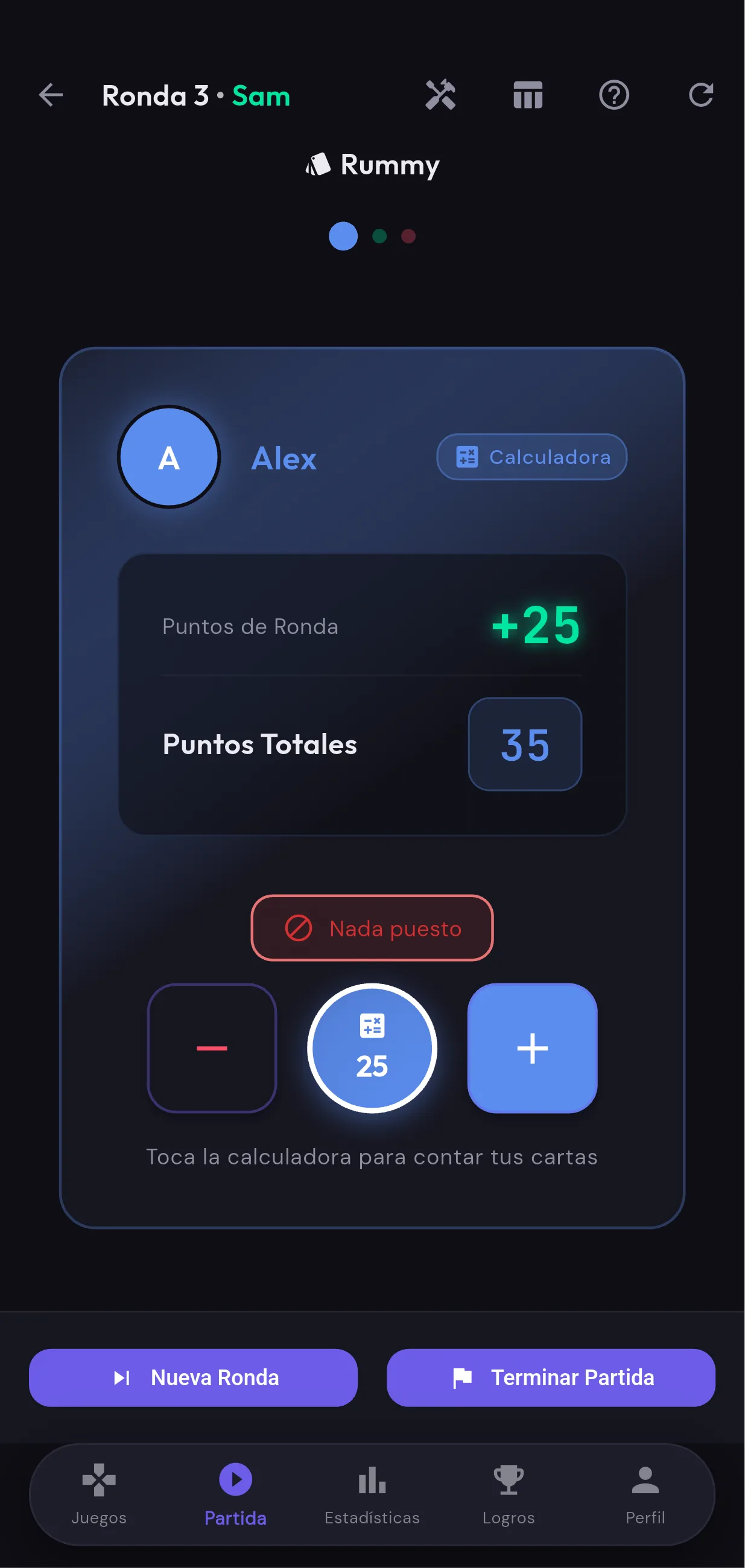The height and width of the screenshot is (1568, 745).
Task: Go back using the arrow in the header
Action: point(51,95)
